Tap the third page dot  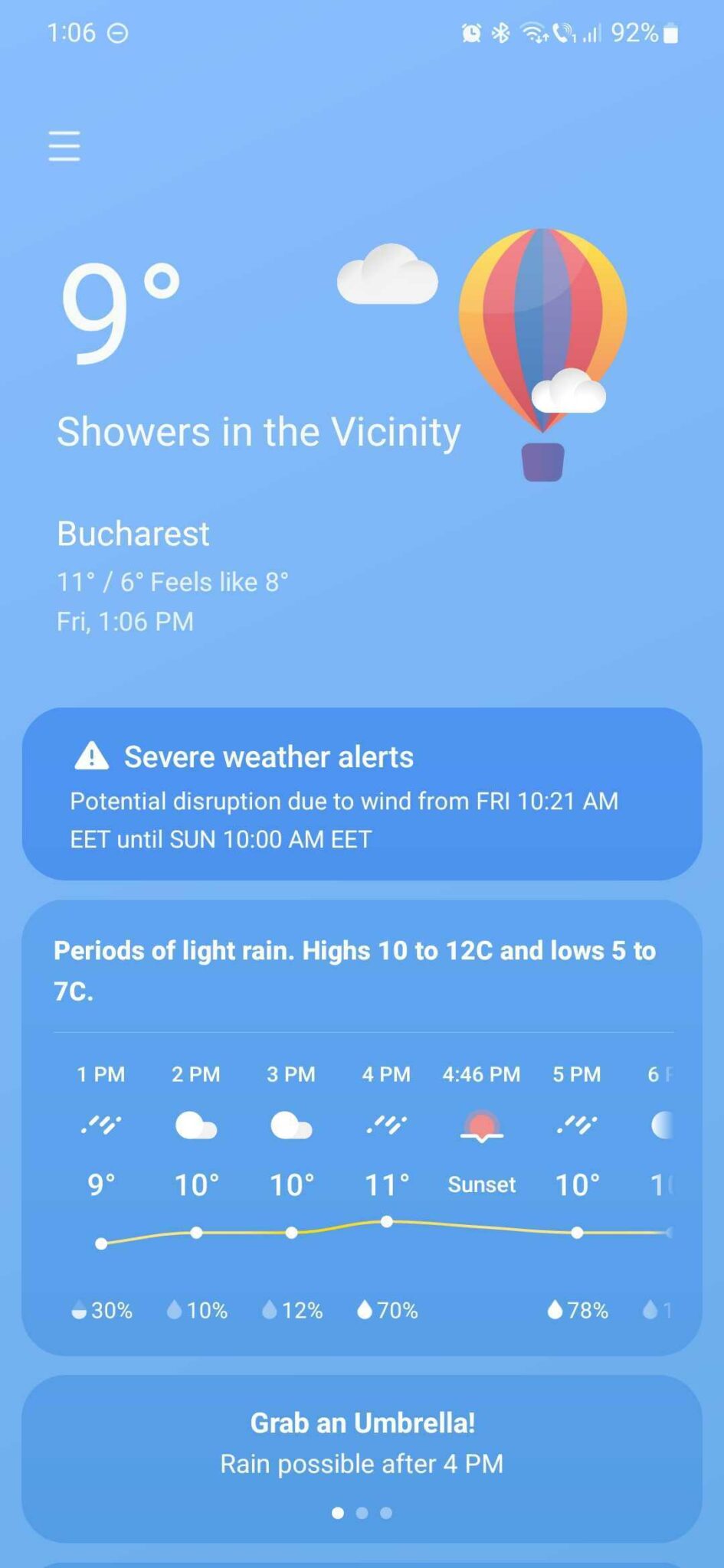tap(385, 1514)
